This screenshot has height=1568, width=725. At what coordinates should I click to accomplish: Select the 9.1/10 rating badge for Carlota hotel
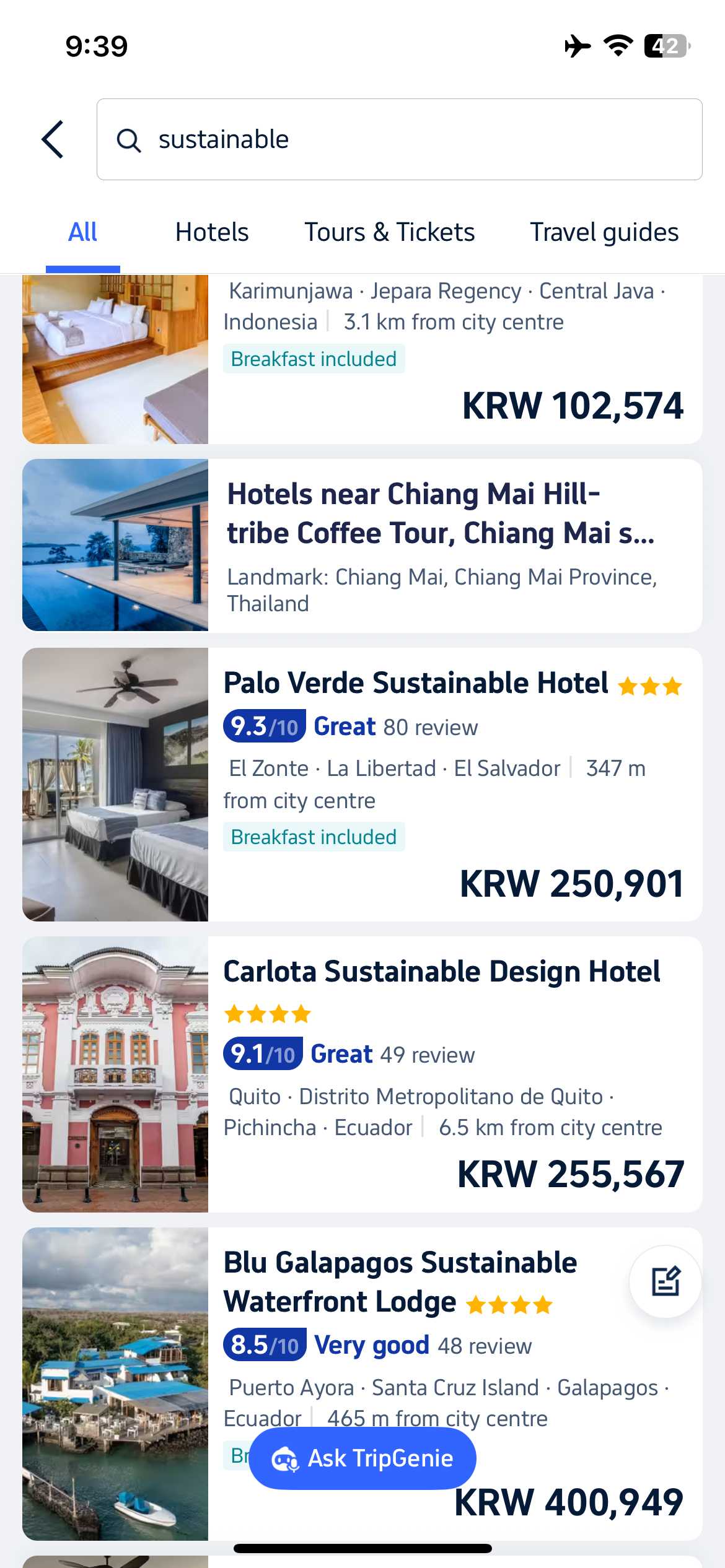point(261,1053)
